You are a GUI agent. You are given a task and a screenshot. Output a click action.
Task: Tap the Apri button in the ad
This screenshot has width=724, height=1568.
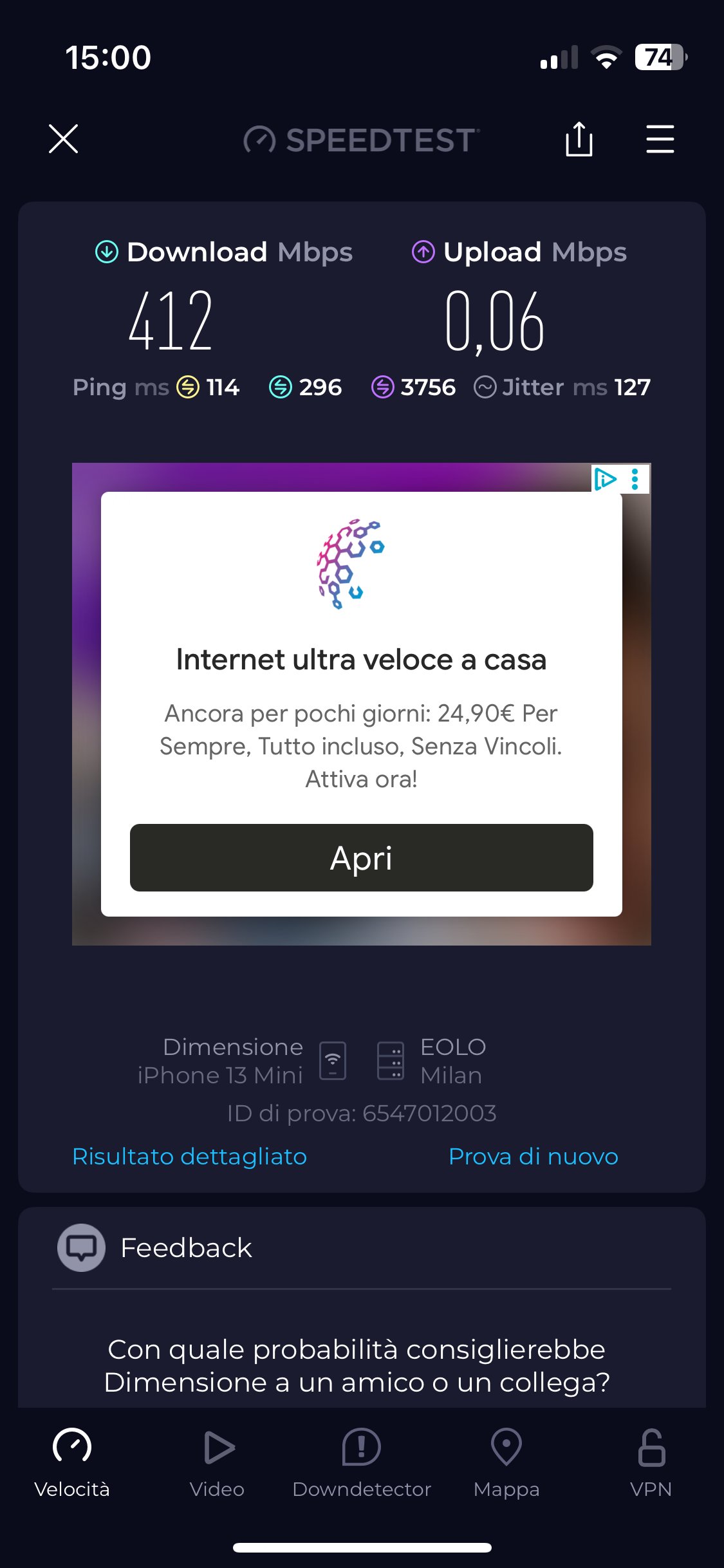click(361, 857)
